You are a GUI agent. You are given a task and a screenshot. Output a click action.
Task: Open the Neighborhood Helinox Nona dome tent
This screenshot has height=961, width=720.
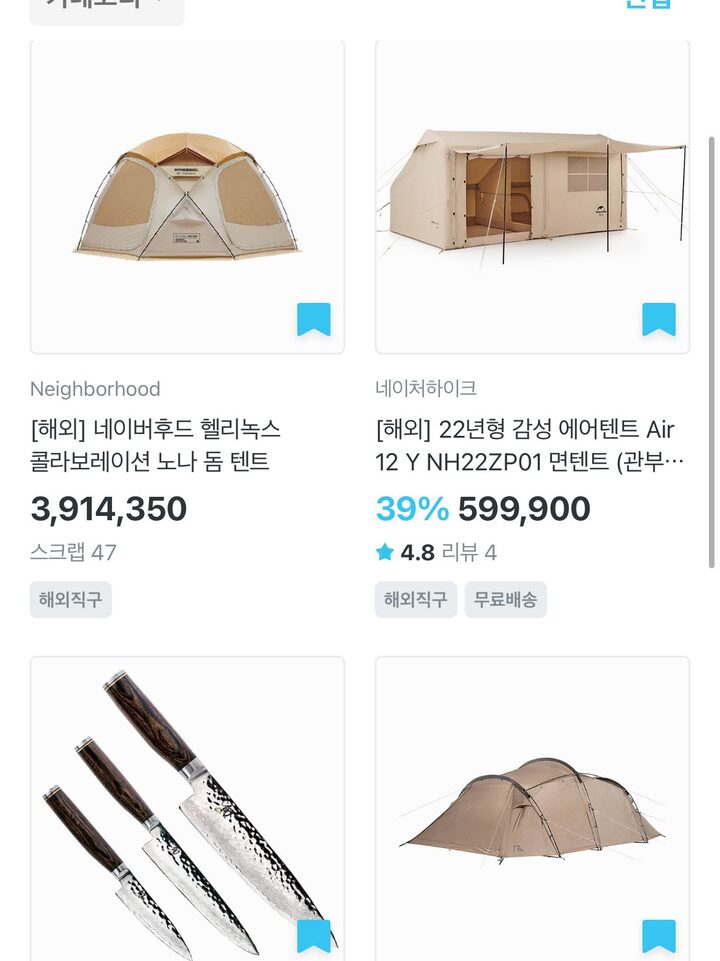click(x=187, y=197)
